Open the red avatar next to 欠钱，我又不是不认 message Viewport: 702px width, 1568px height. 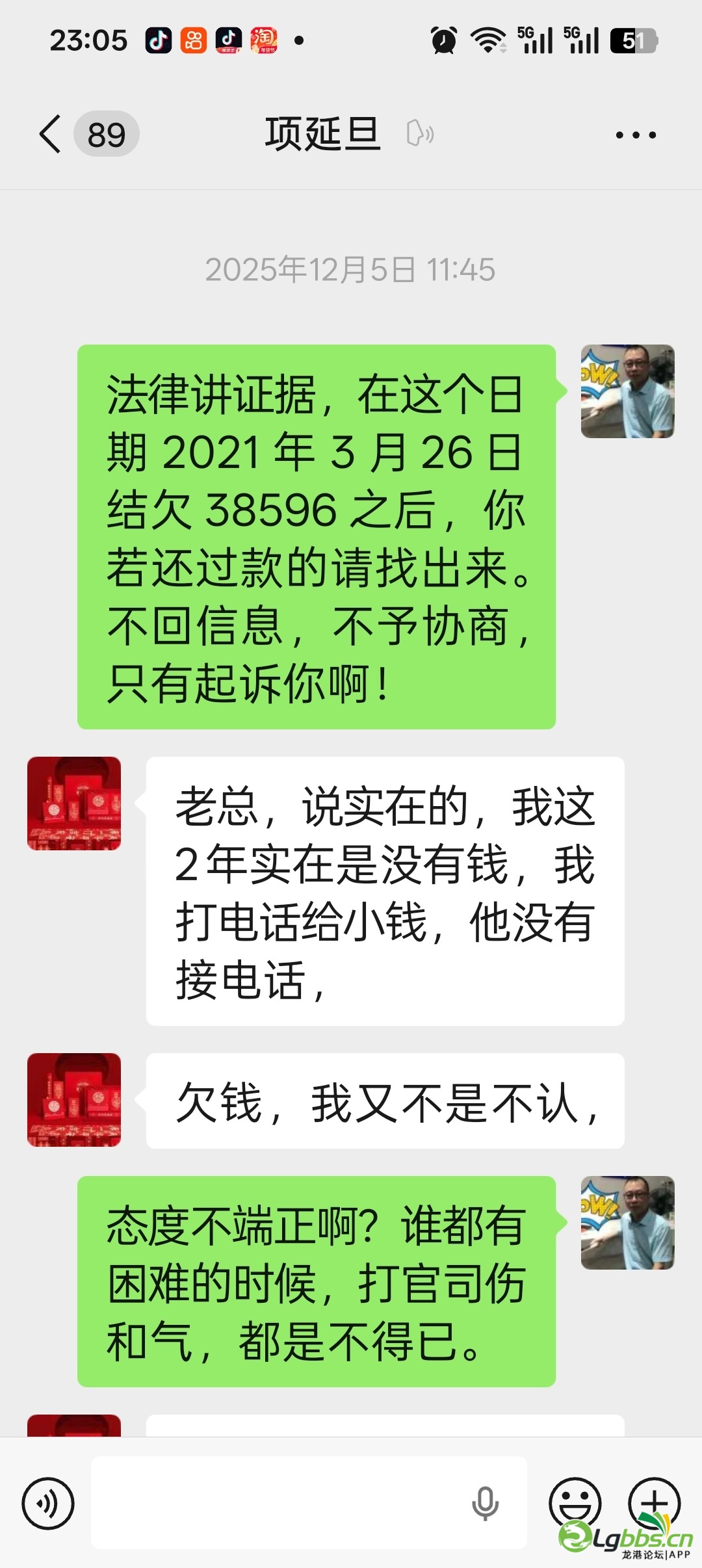[x=74, y=1100]
